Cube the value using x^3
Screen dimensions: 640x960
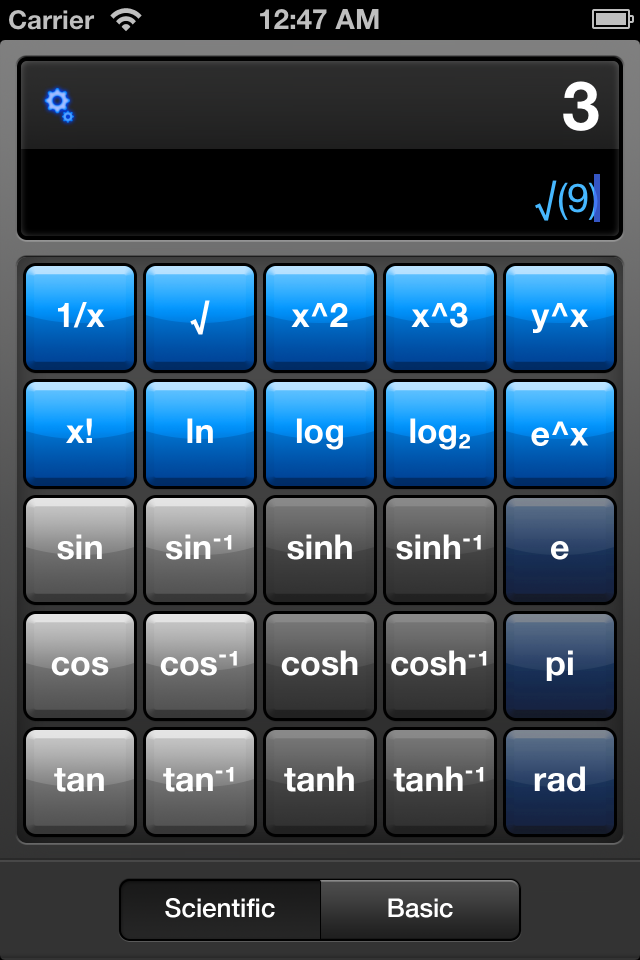(440, 317)
